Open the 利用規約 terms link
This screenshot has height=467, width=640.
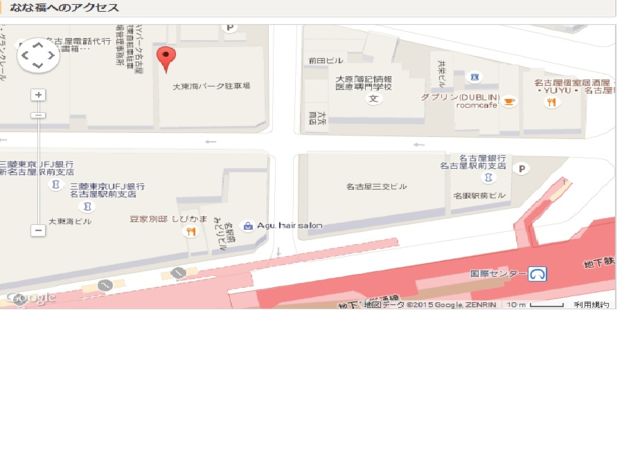590,304
